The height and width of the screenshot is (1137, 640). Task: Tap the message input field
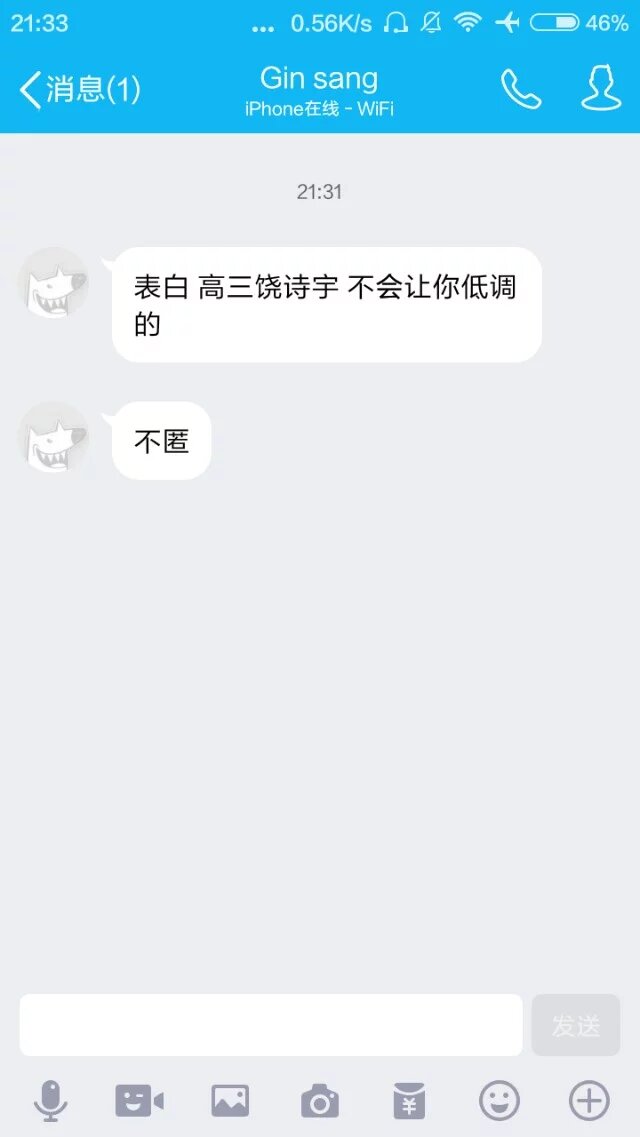coord(271,1025)
